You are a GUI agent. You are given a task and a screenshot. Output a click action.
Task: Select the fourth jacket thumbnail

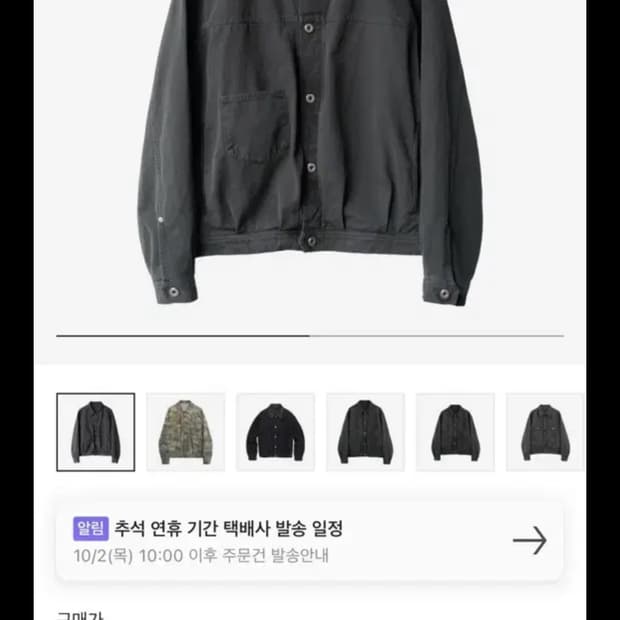[x=365, y=432]
